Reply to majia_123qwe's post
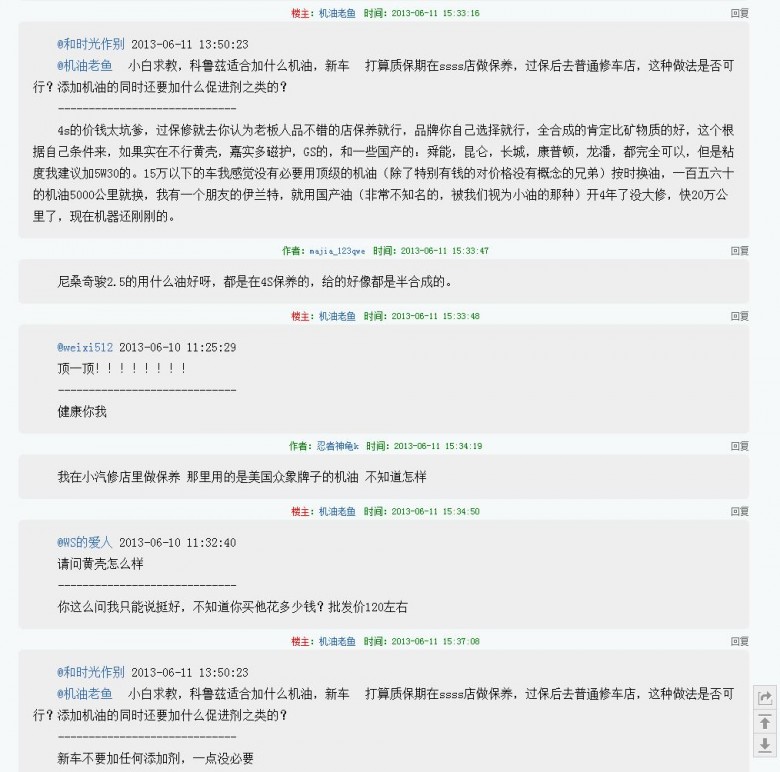The width and height of the screenshot is (780, 772). point(739,251)
